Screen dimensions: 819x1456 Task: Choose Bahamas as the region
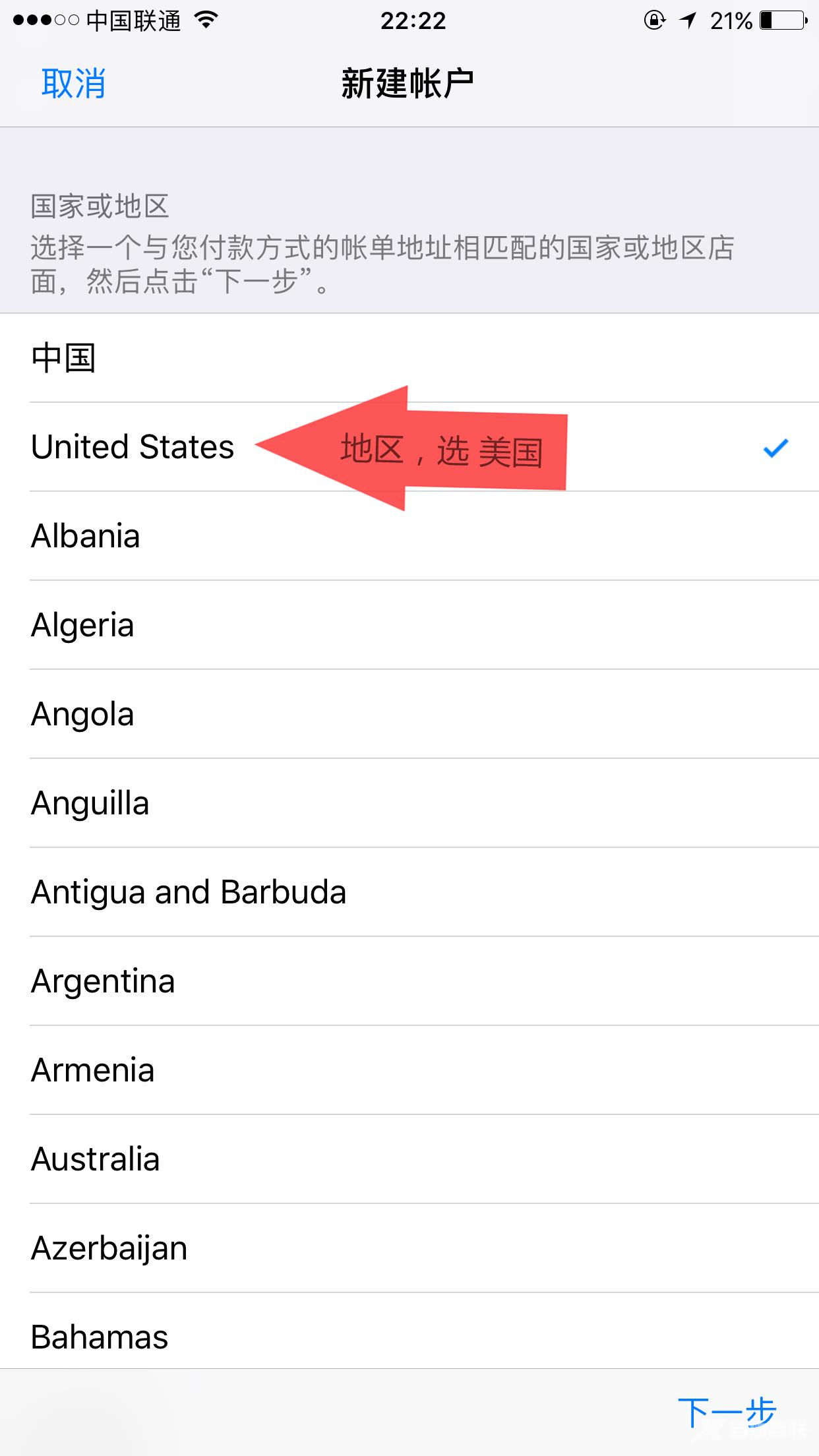point(100,1337)
